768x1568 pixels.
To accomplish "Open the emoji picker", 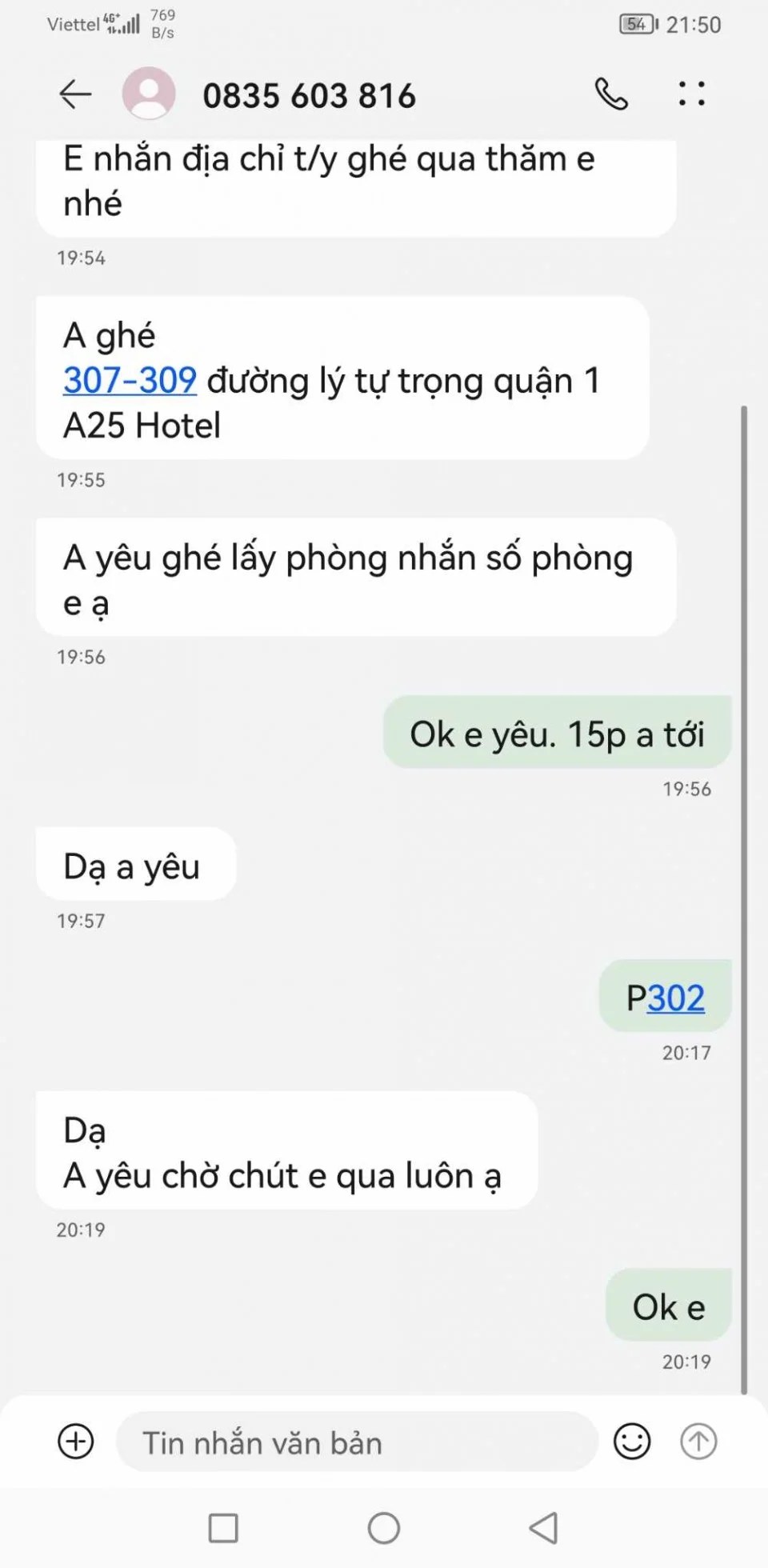I will [x=632, y=1442].
